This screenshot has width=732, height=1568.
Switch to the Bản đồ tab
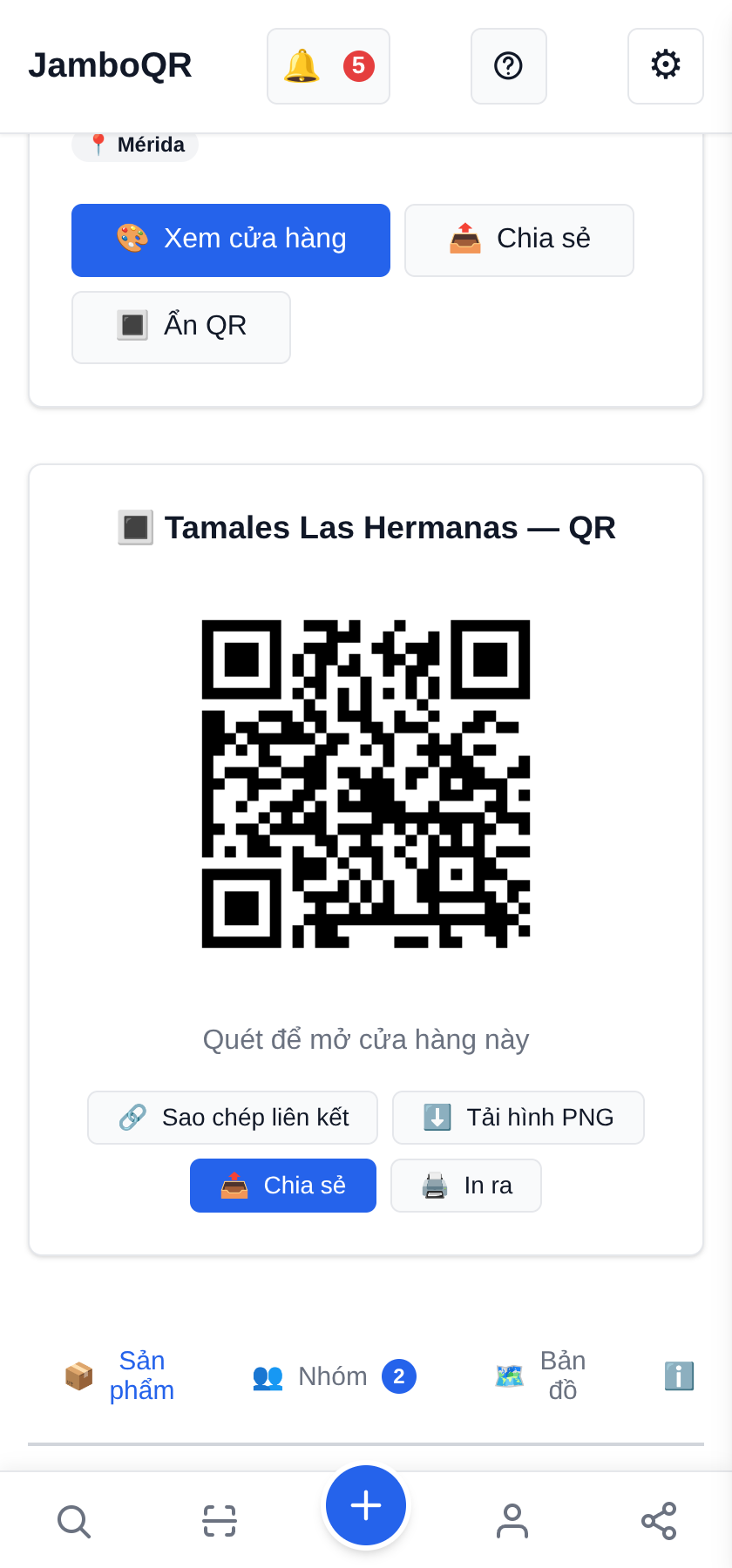pyautogui.click(x=540, y=1376)
